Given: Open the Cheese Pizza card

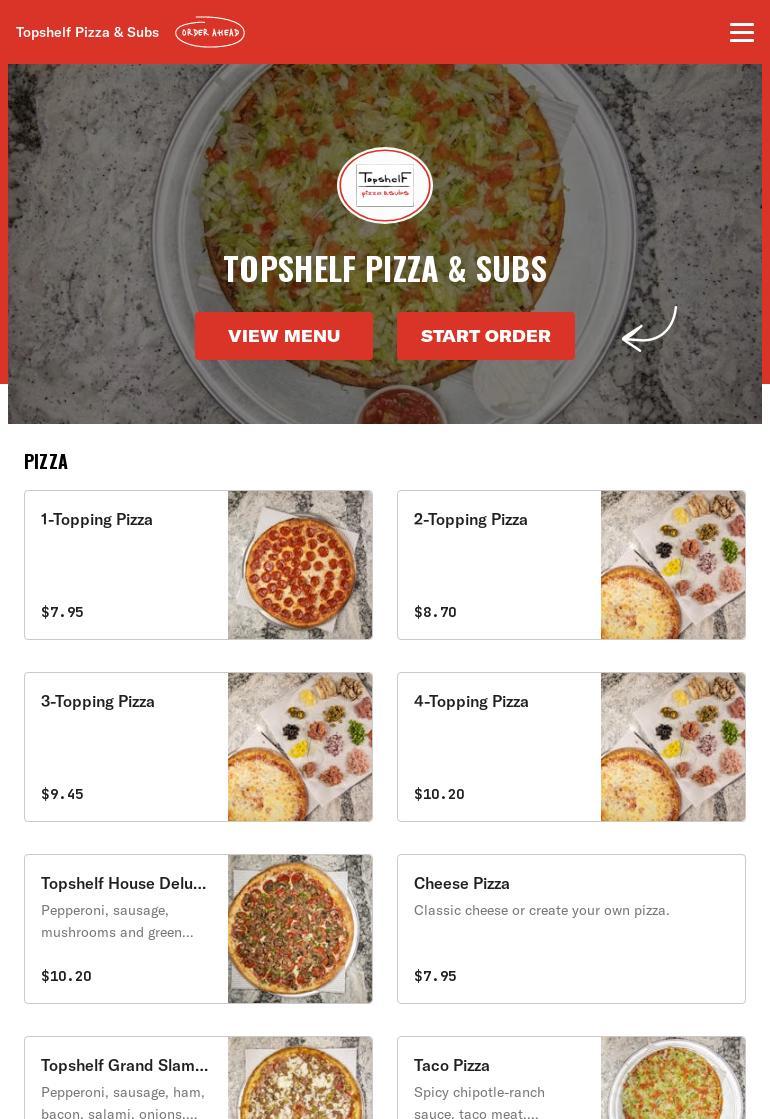Looking at the screenshot, I should (x=571, y=929).
